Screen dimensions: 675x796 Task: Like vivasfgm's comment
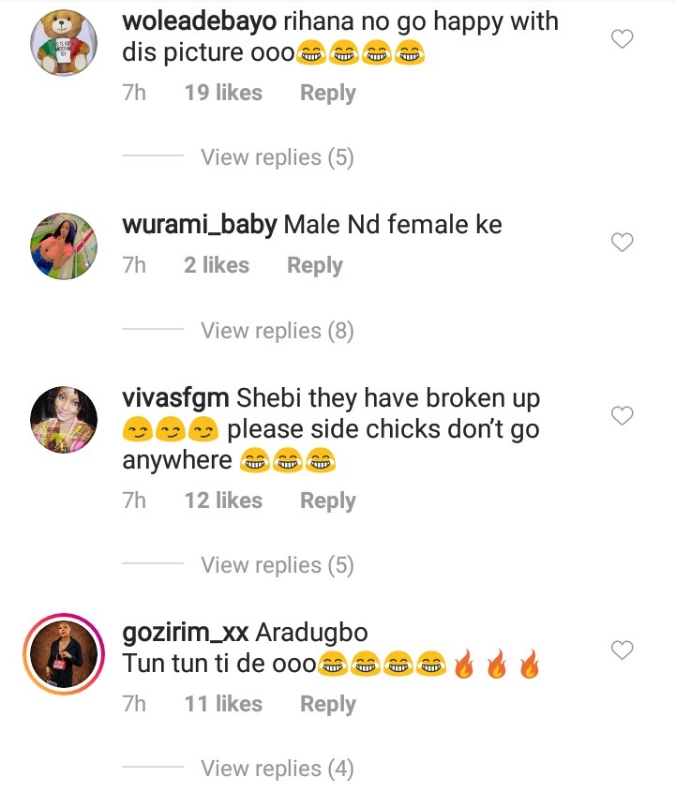[x=622, y=416]
